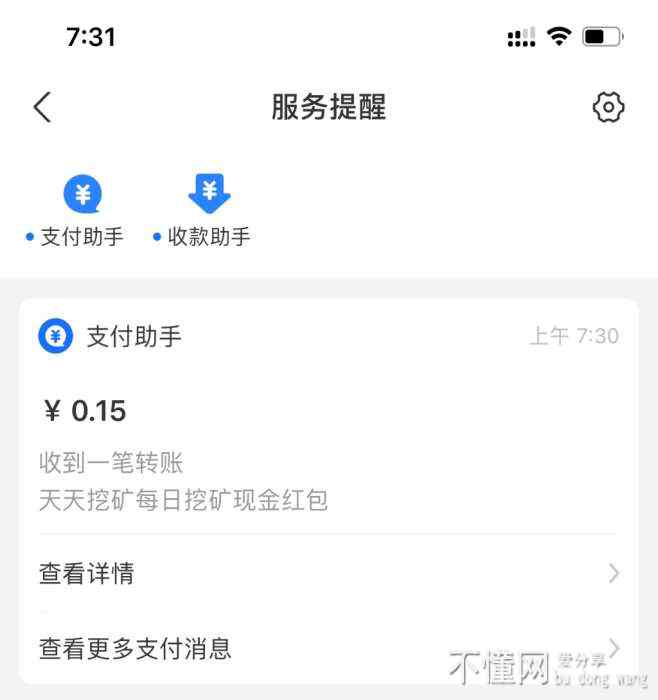Viewport: 658px width, 700px height.
Task: Go back from 服务提醒 page
Action: click(x=42, y=107)
